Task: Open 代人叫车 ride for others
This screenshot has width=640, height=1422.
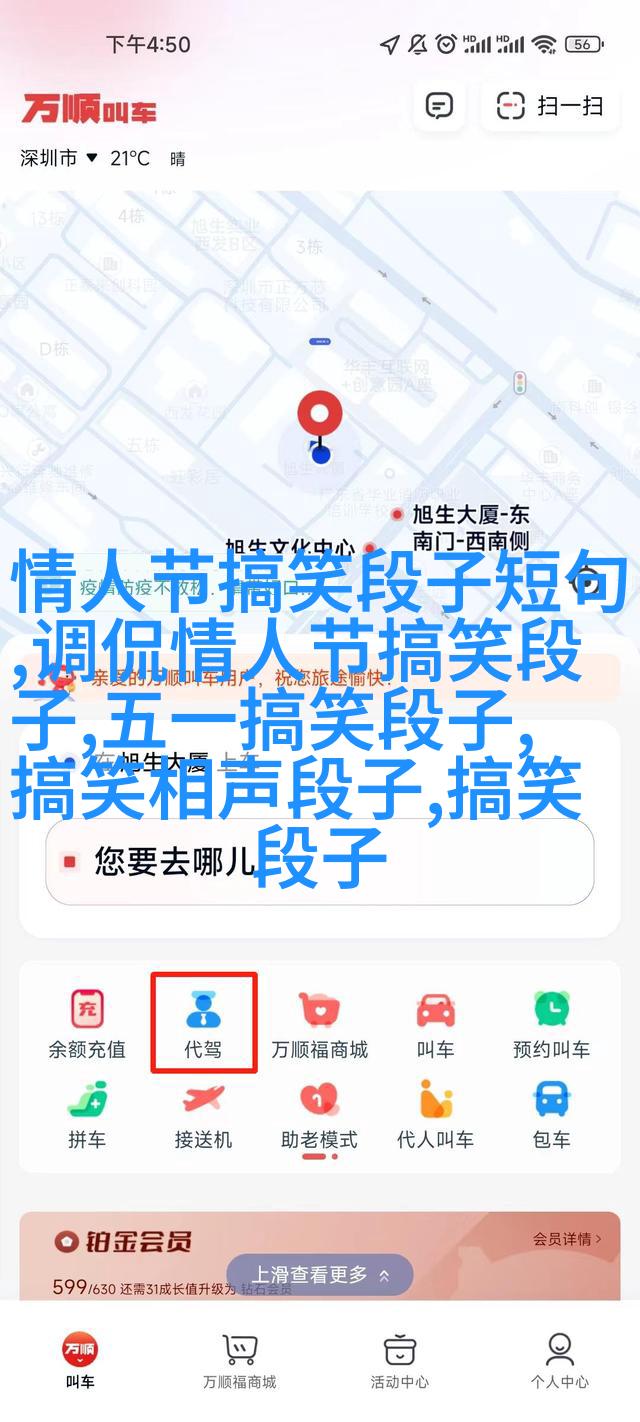Action: click(x=435, y=1114)
